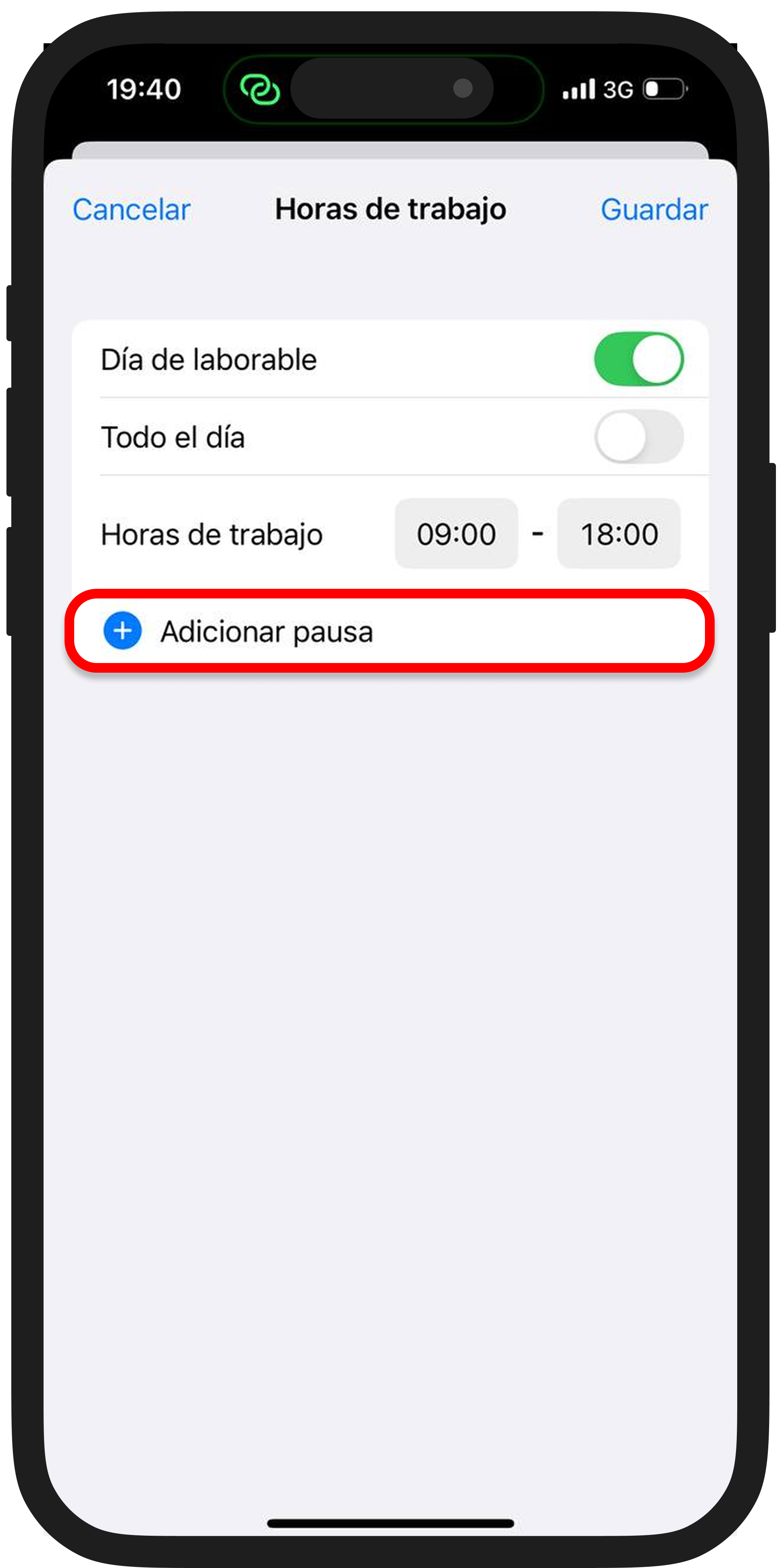Image resolution: width=784 pixels, height=1568 pixels.
Task: Enable the Todo el día switch
Action: (x=638, y=437)
